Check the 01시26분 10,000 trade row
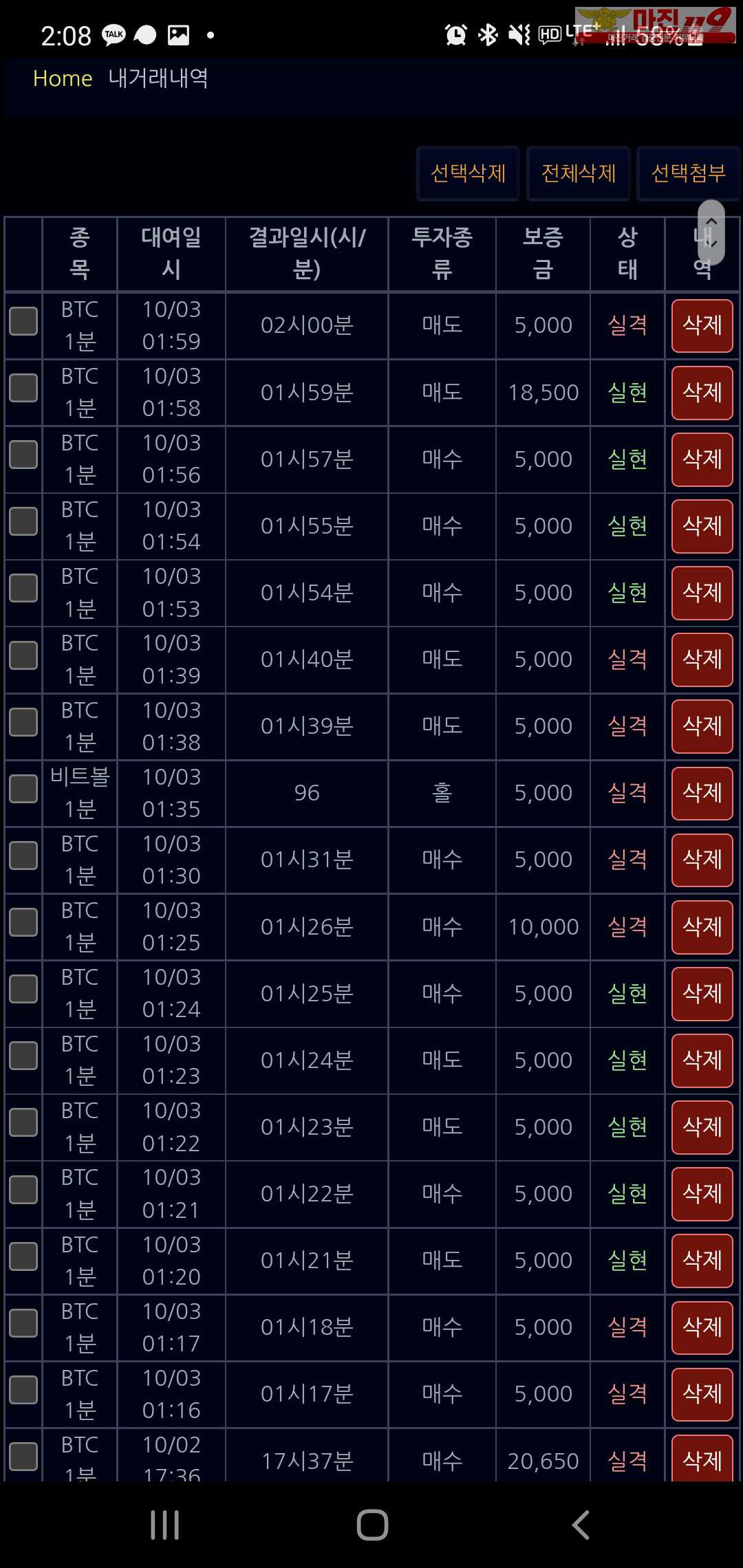The height and width of the screenshot is (1568, 743). (x=23, y=922)
